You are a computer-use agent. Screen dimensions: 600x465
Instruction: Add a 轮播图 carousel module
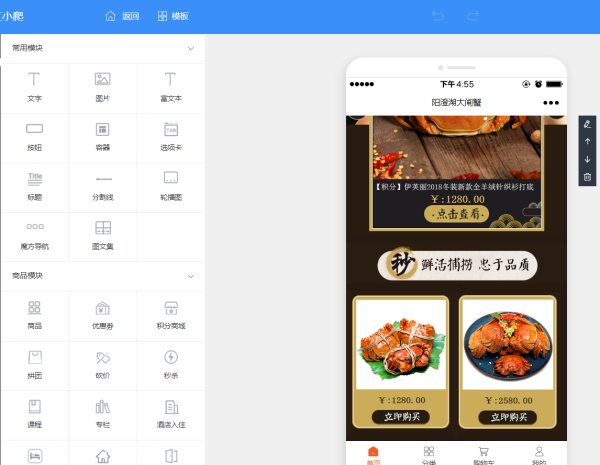[x=170, y=186]
